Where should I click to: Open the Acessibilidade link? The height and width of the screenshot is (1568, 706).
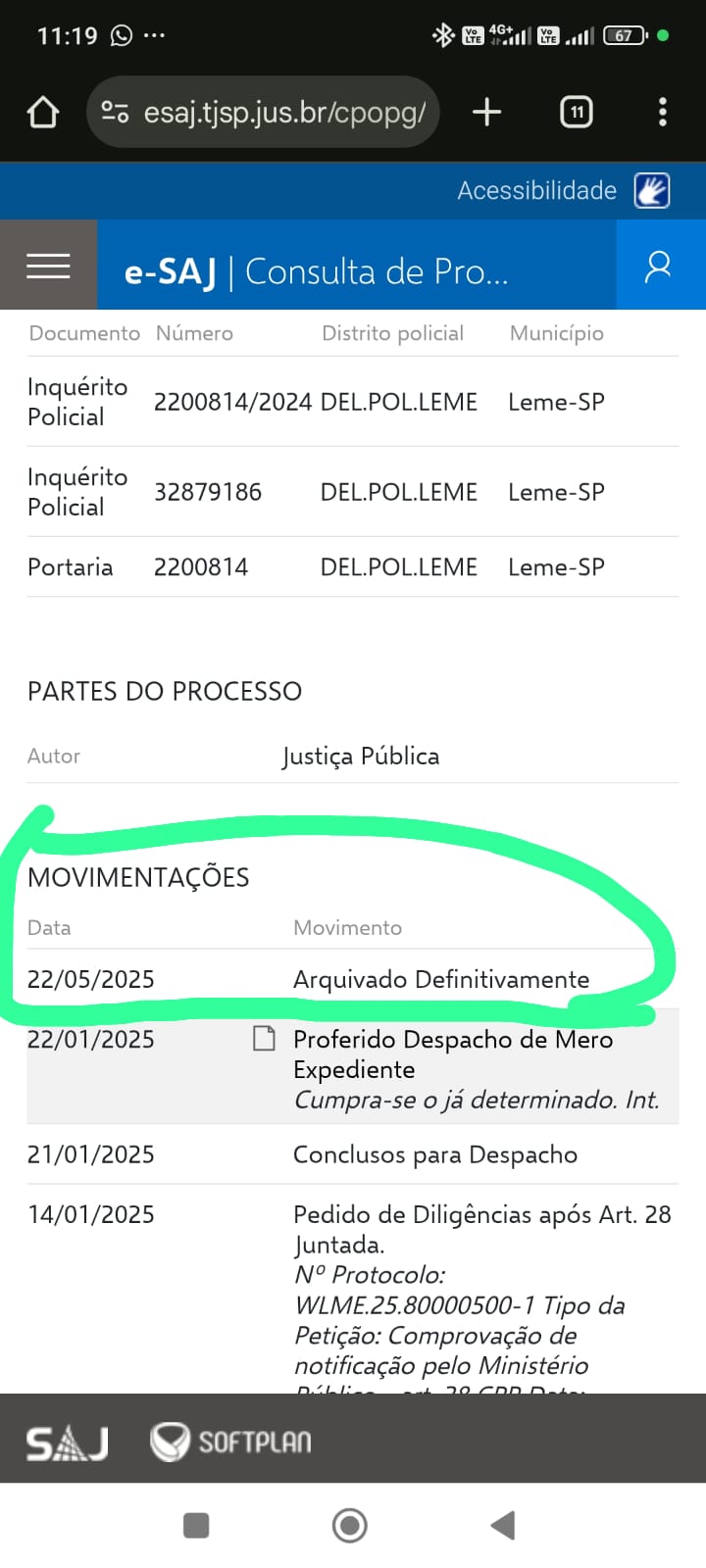click(563, 190)
